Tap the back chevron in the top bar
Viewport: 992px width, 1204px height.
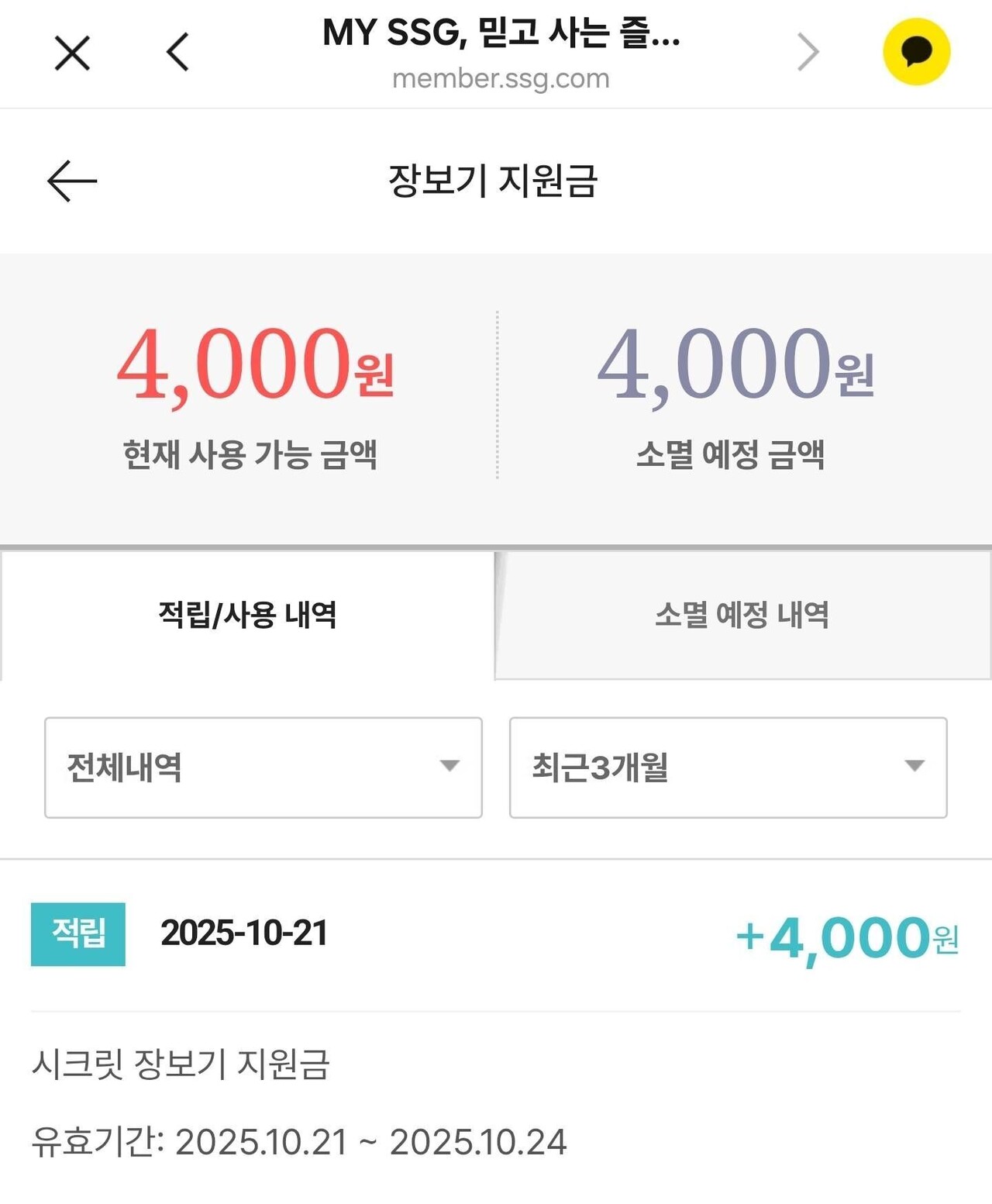pyautogui.click(x=177, y=53)
